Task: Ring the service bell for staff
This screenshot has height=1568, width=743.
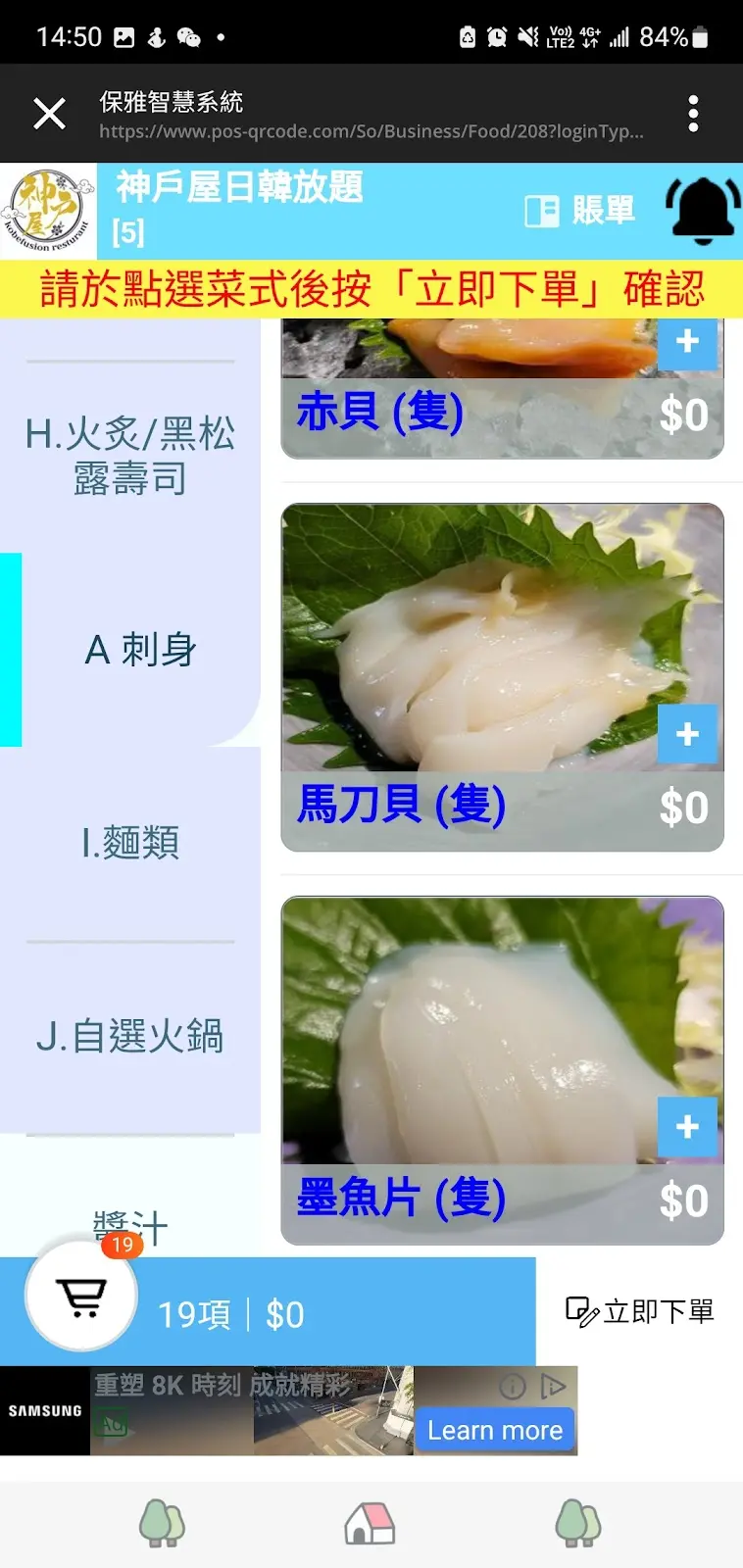Action: click(x=703, y=210)
